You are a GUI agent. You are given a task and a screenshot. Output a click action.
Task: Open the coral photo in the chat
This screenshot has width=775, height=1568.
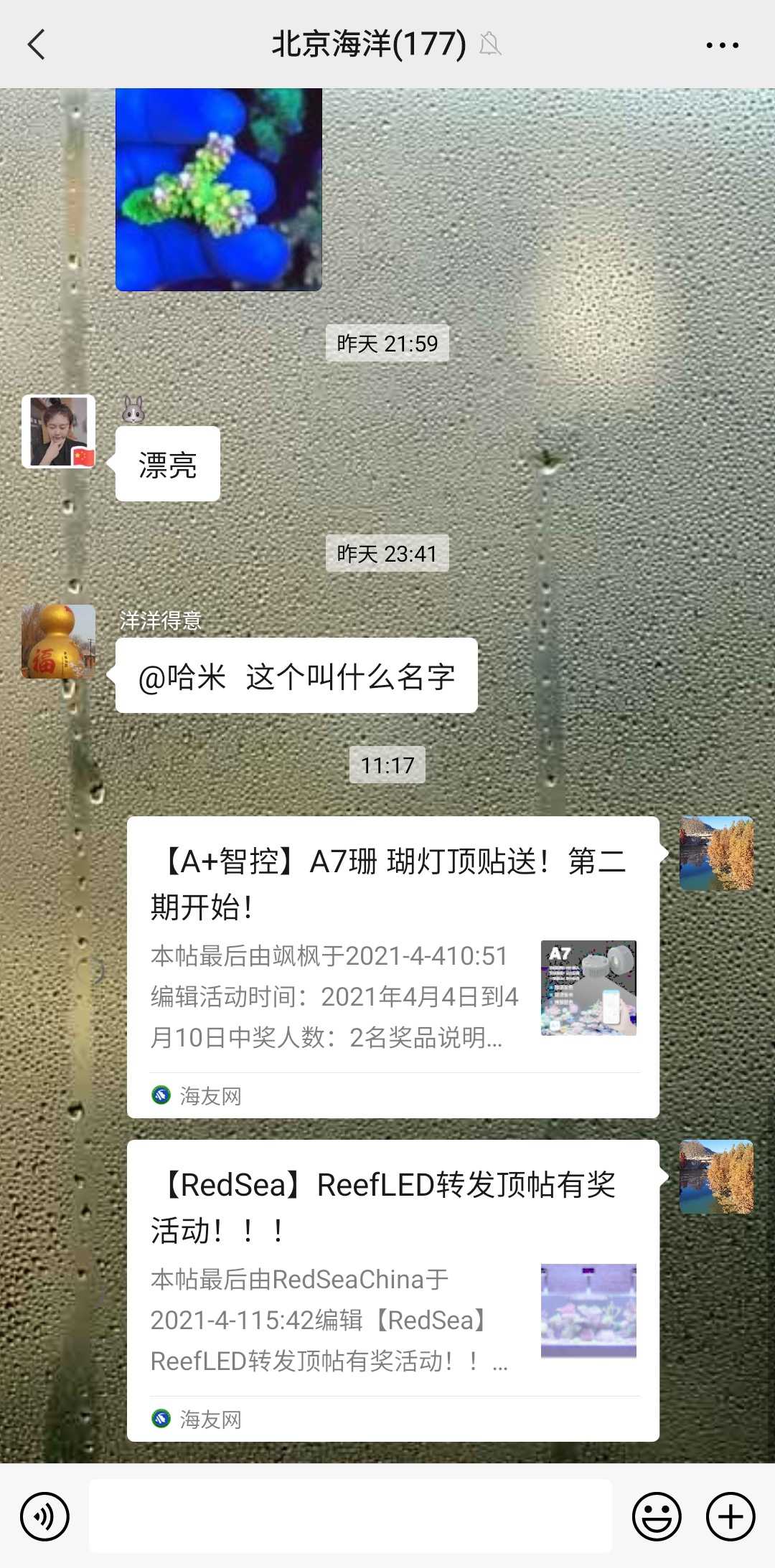(x=218, y=189)
